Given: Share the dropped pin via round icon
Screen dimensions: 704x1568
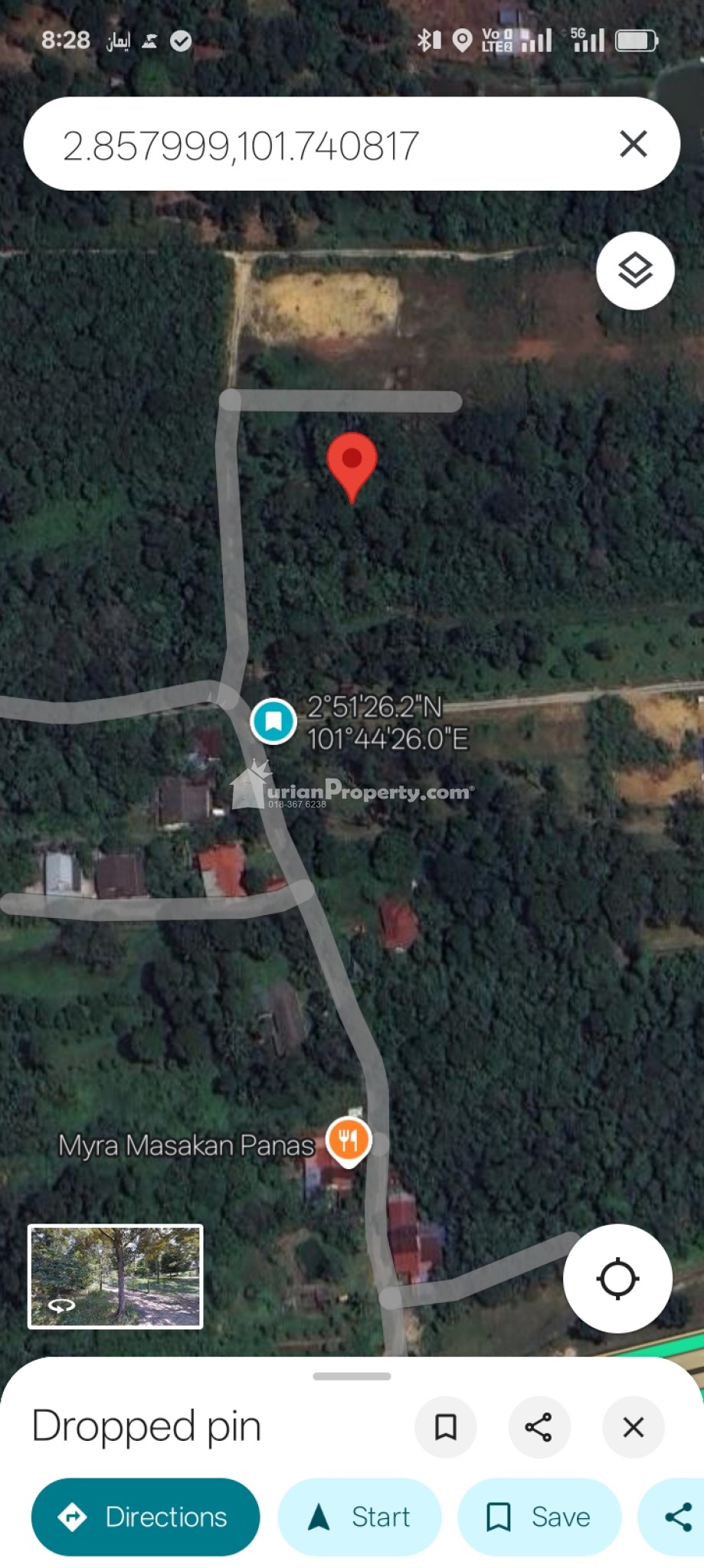Looking at the screenshot, I should pos(539,1427).
